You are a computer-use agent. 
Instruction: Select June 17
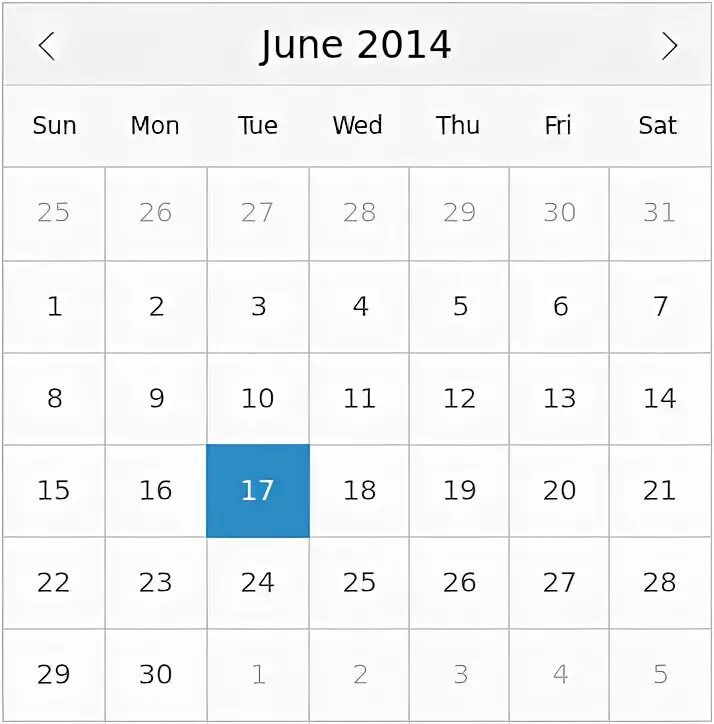[x=257, y=490]
